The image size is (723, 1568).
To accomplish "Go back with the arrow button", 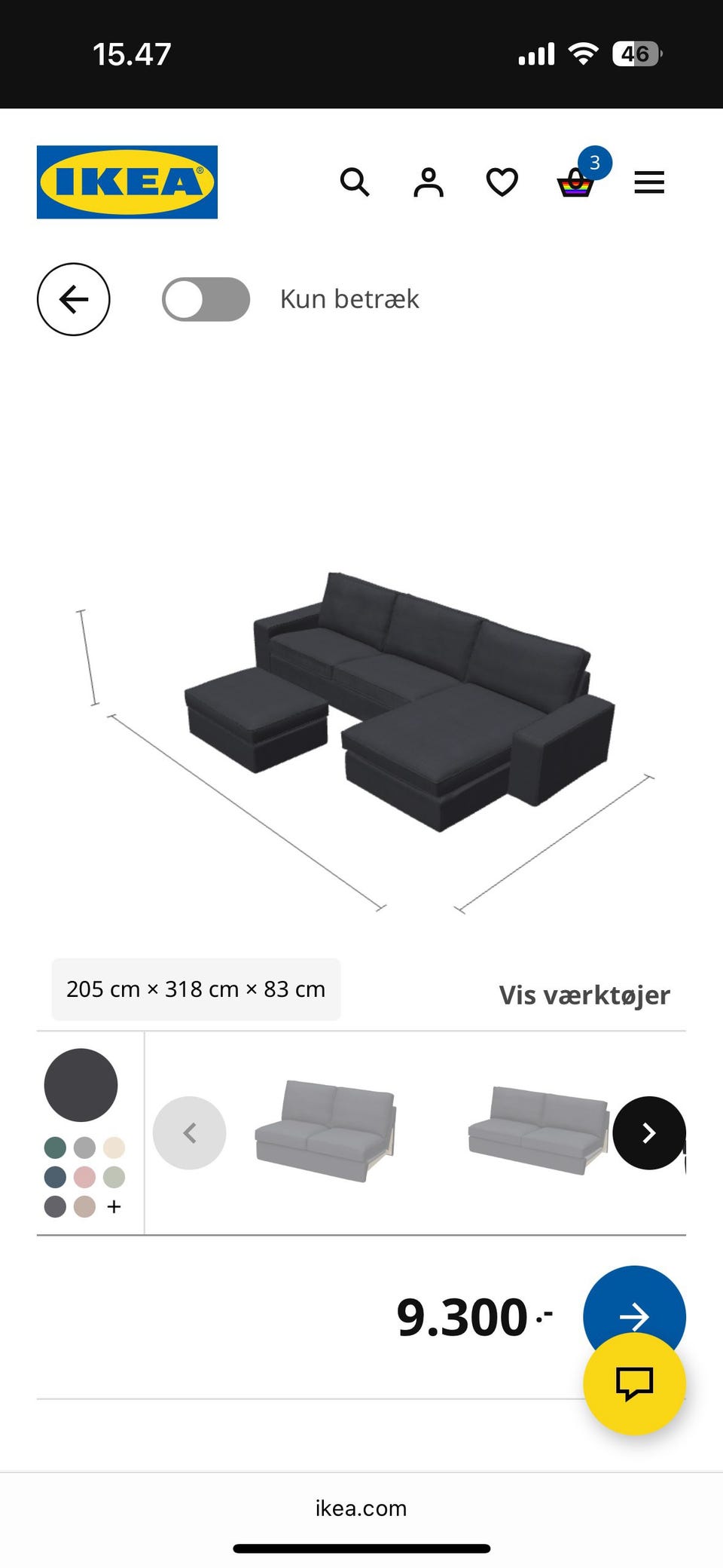I will pos(73,298).
